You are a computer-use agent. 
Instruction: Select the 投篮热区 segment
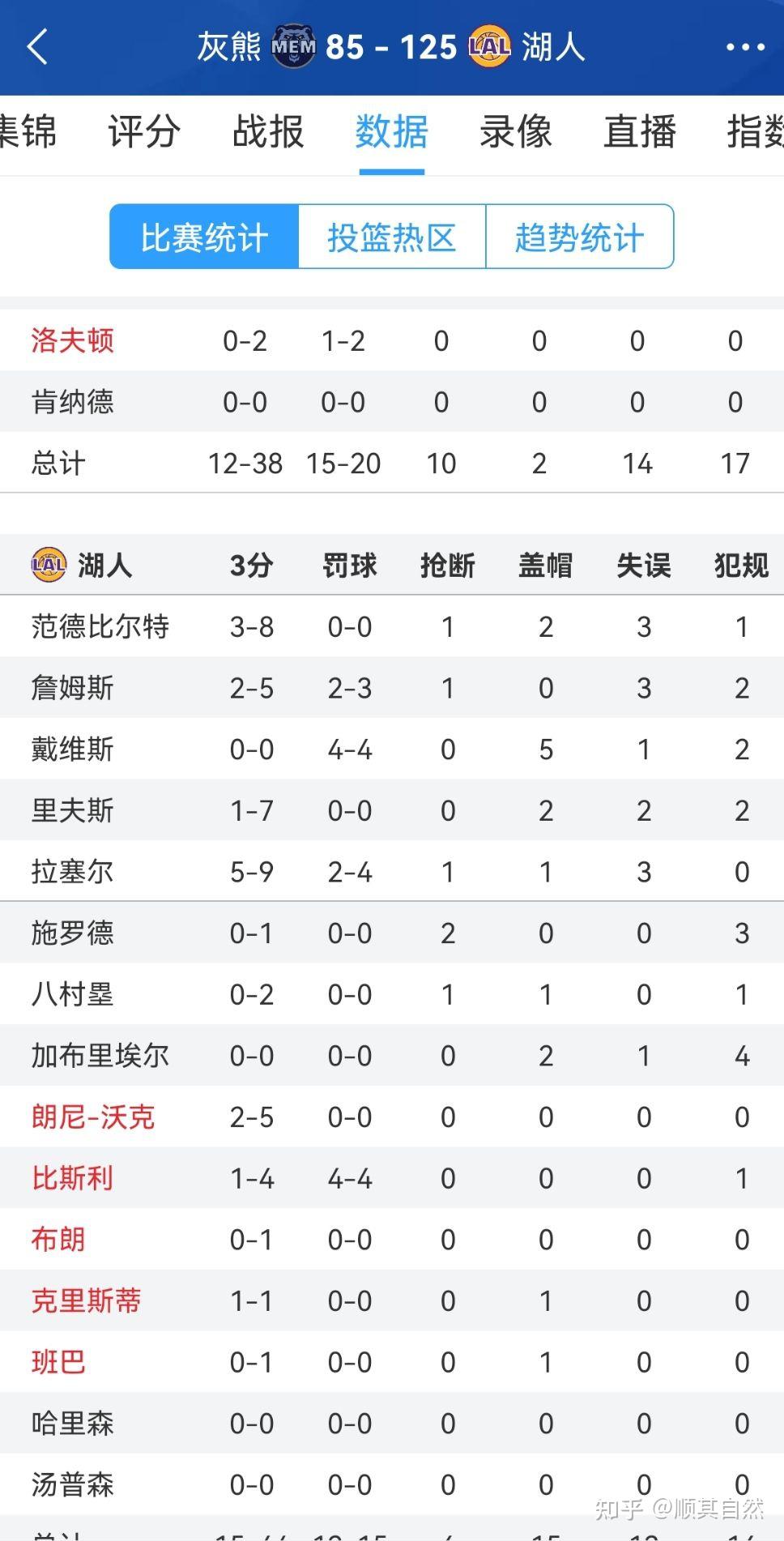pos(392,237)
